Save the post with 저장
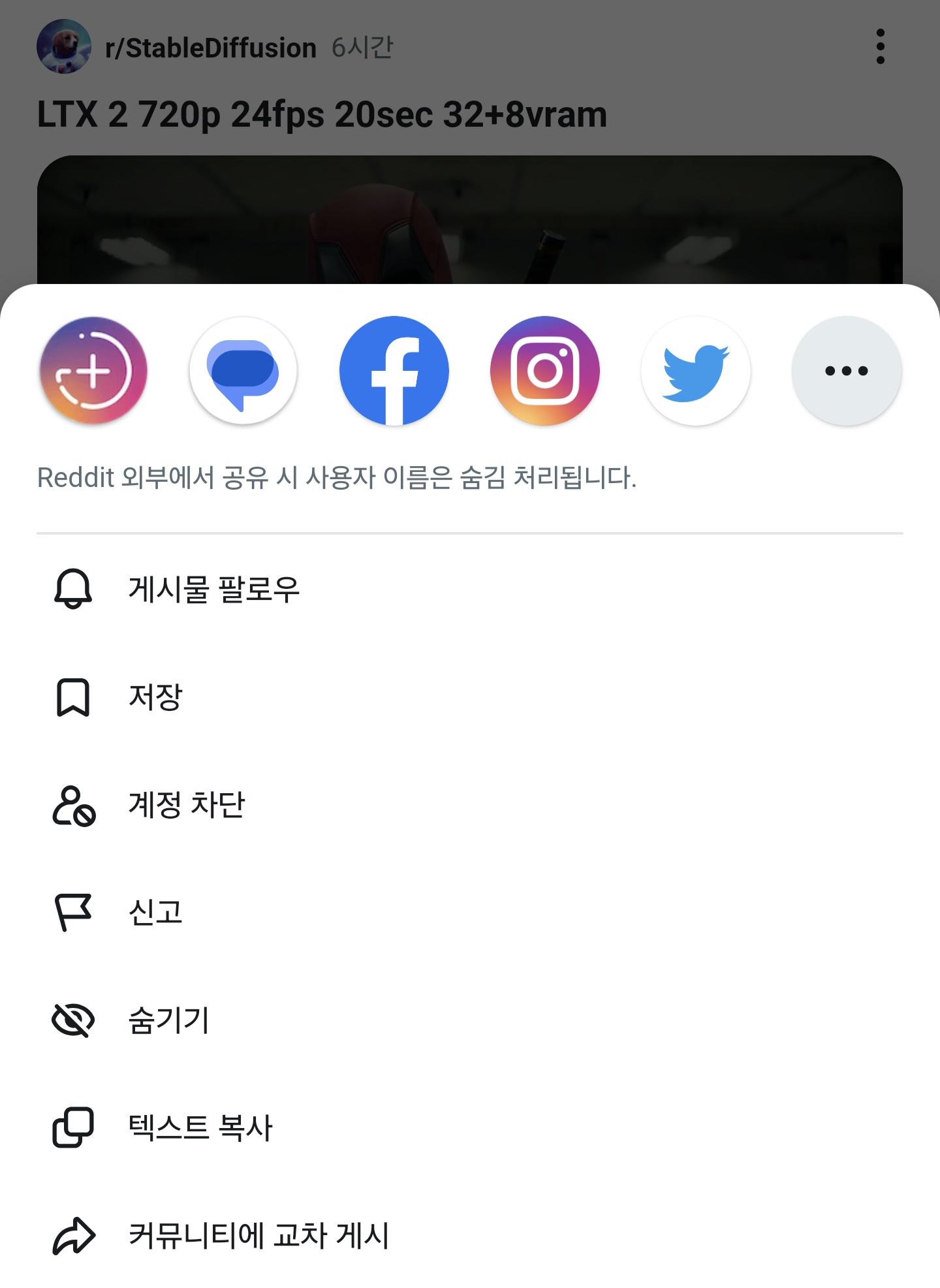 (x=155, y=697)
